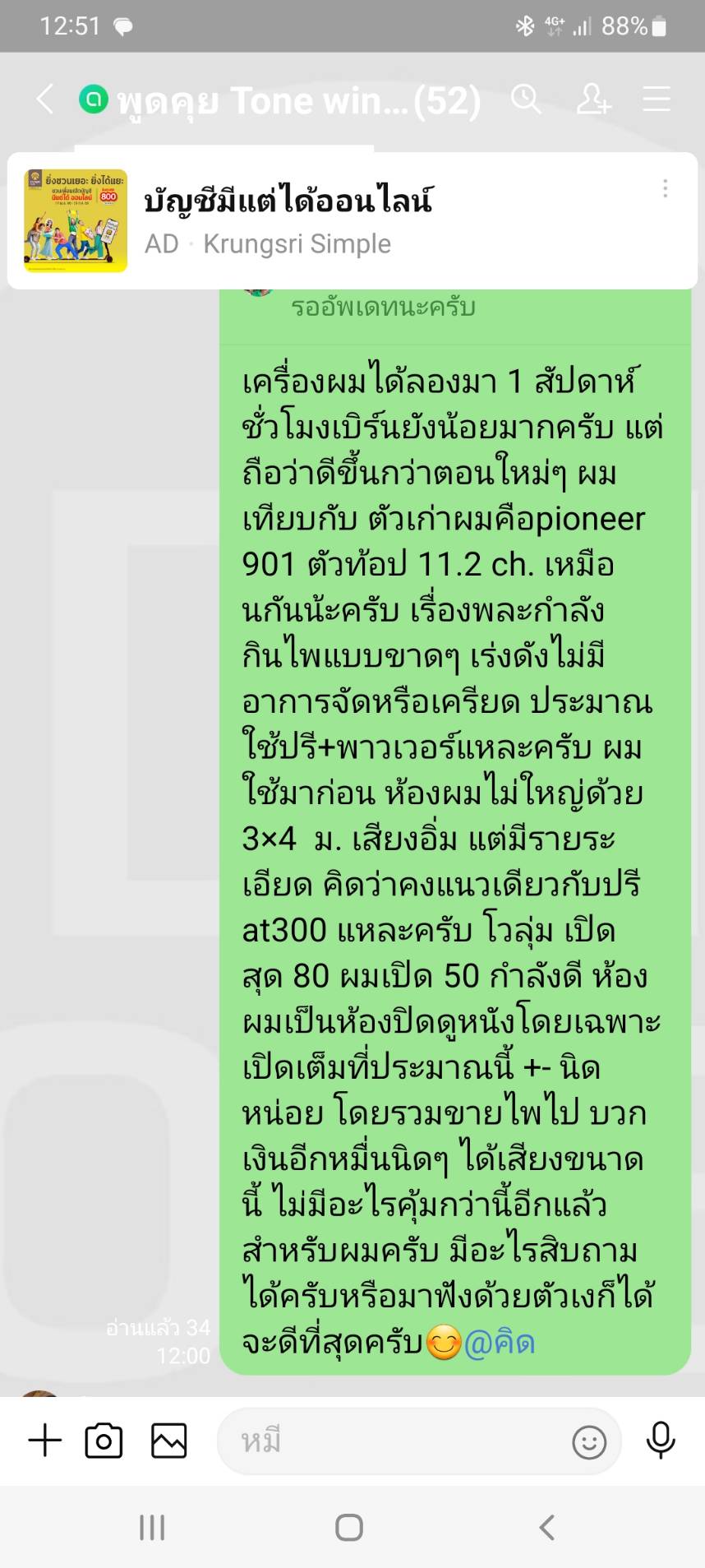
Task: Open the plus attachment menu
Action: pos(45,1441)
